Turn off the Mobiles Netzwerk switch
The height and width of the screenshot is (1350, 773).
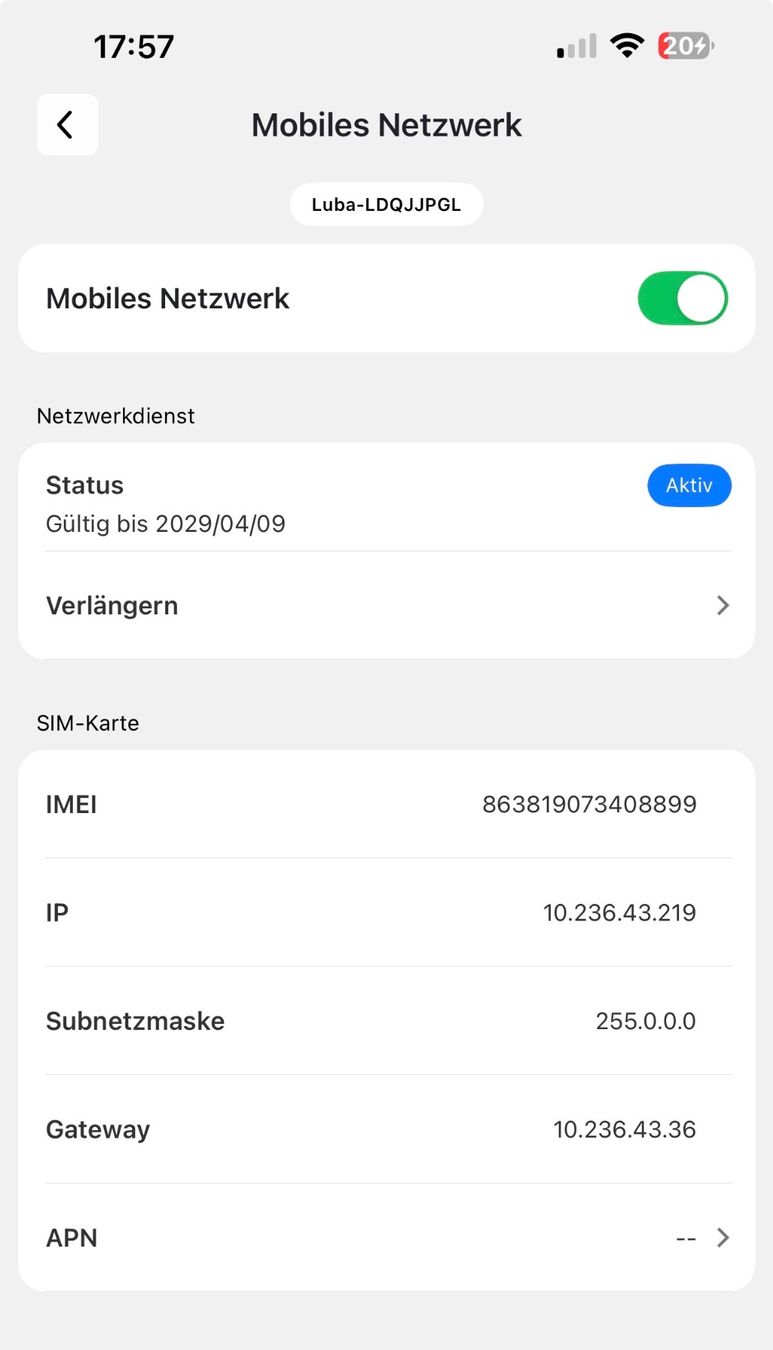pos(682,298)
